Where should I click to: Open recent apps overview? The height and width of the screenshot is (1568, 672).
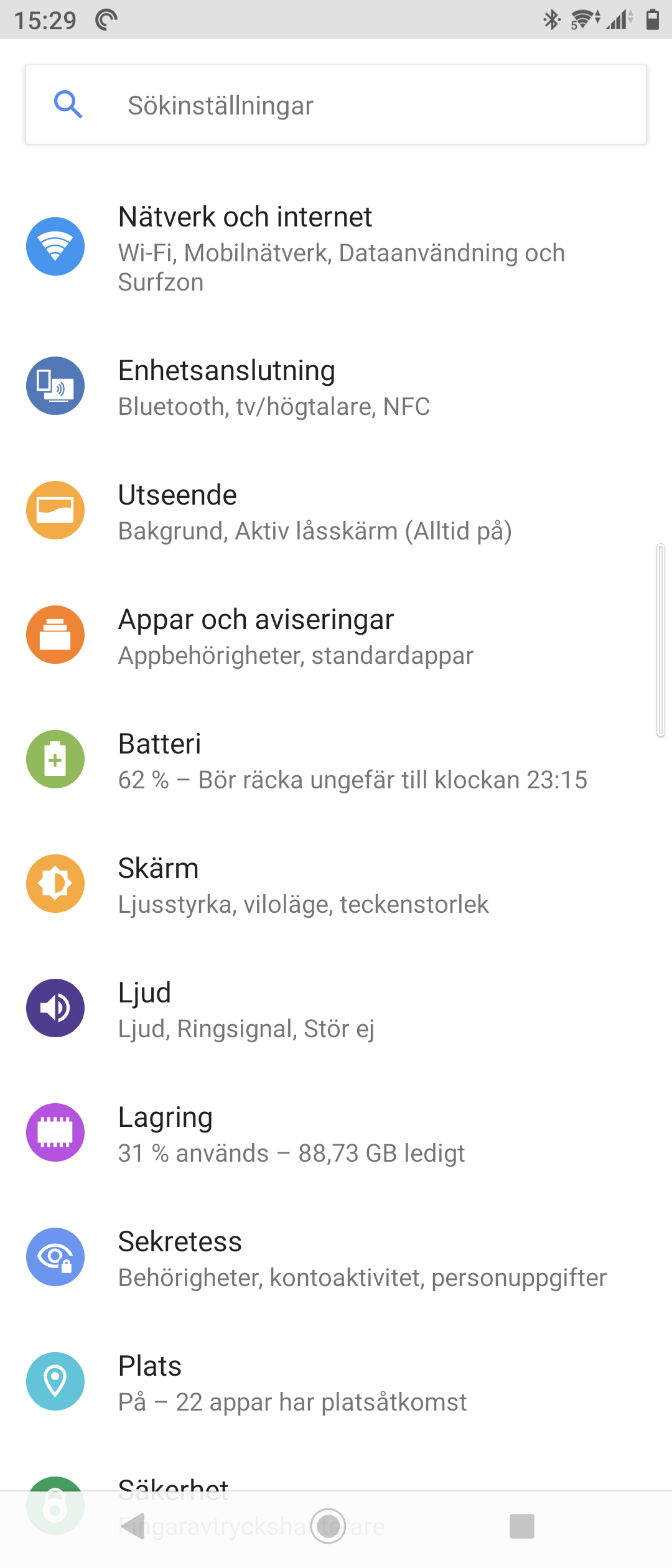point(521,1526)
